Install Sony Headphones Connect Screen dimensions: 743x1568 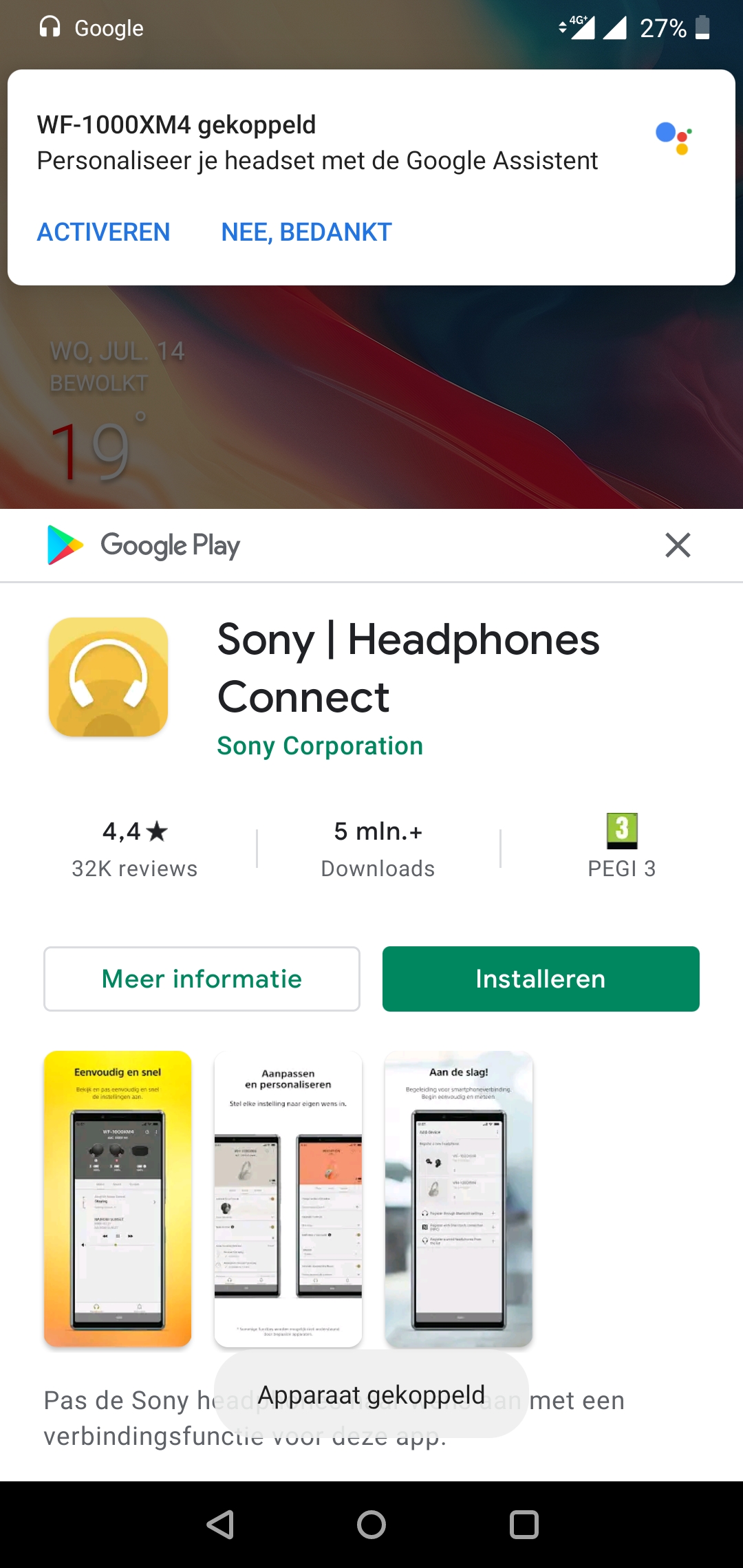point(541,979)
